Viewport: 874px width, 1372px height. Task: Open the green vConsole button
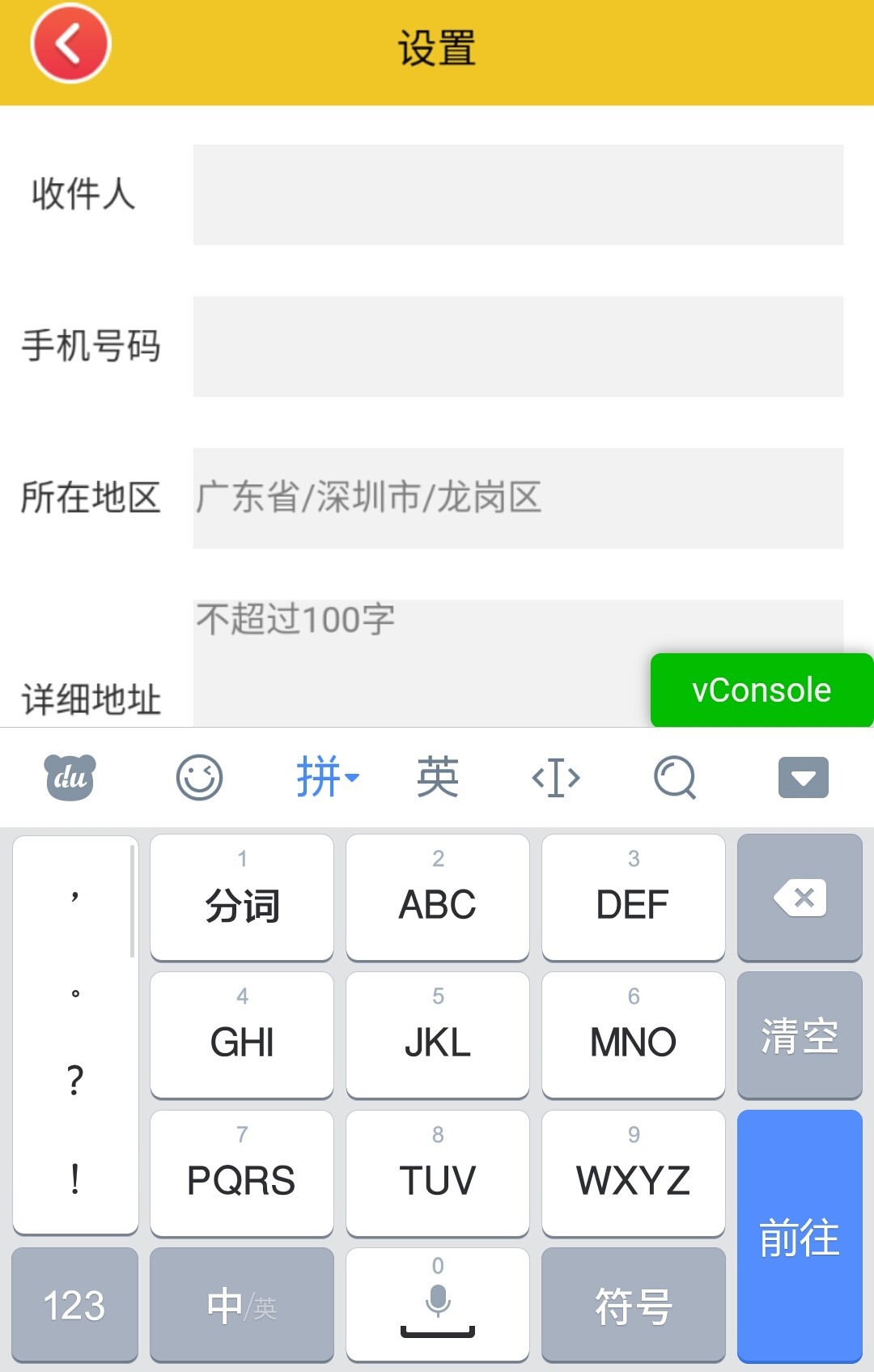coord(762,690)
